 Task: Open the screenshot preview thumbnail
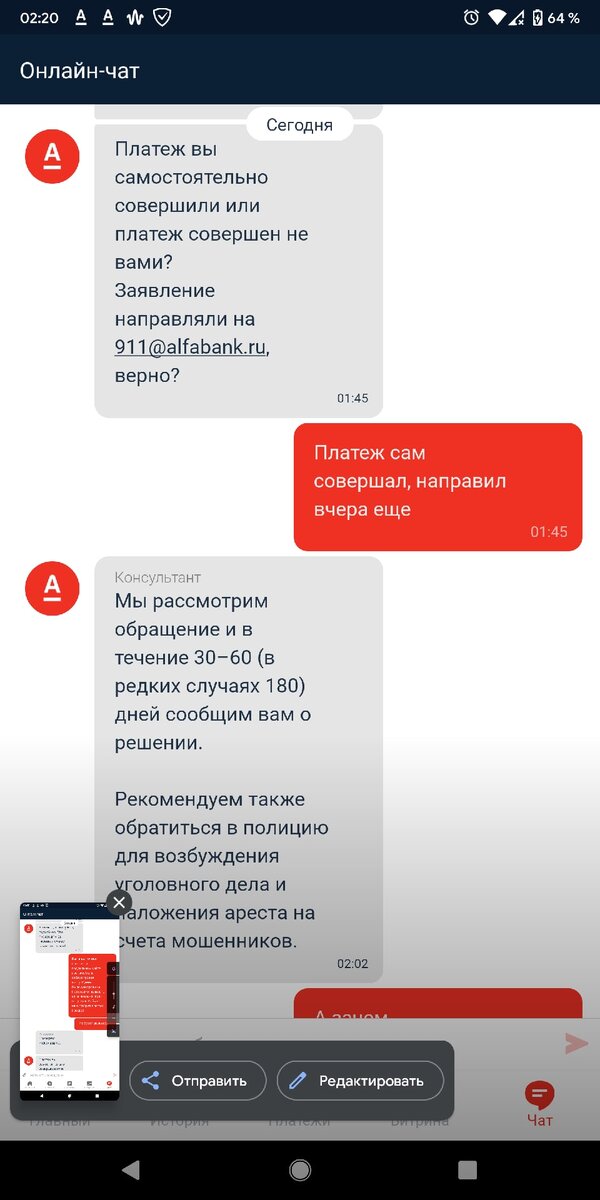70,1002
